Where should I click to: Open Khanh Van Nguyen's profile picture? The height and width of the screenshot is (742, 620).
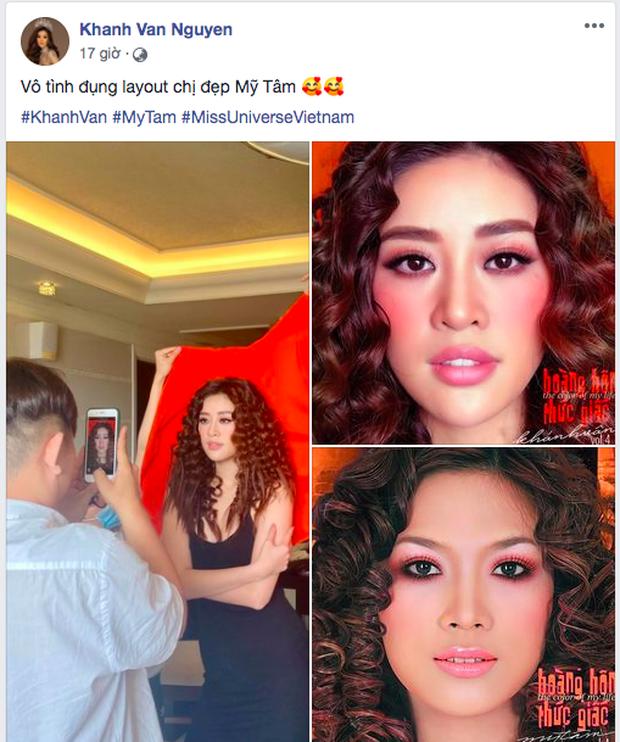coord(45,41)
